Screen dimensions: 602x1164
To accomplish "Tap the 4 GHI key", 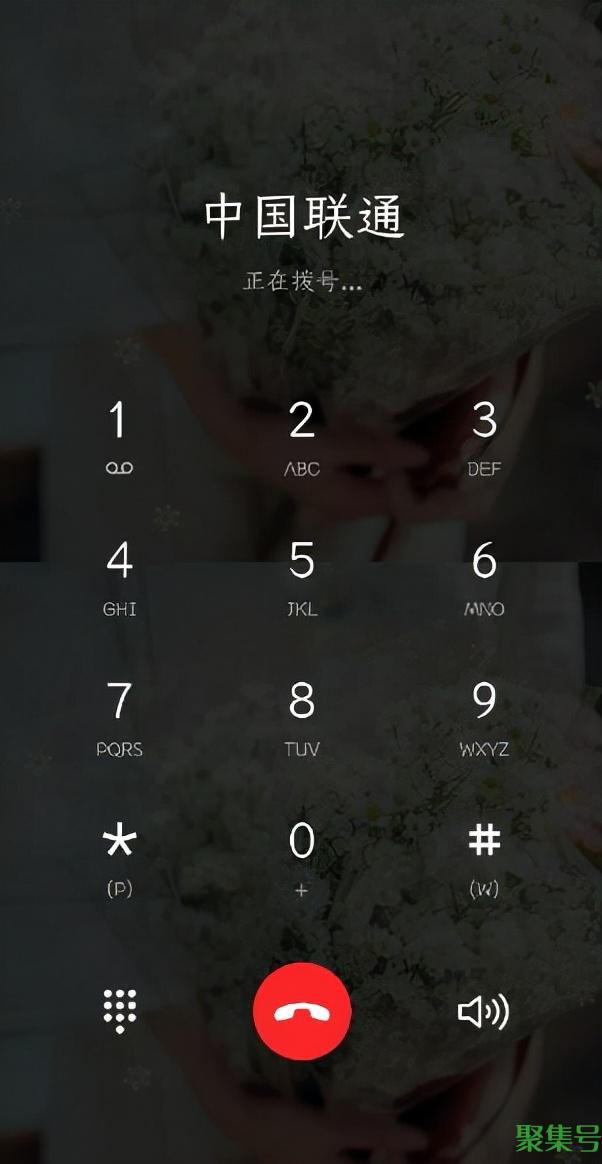I will tap(119, 579).
